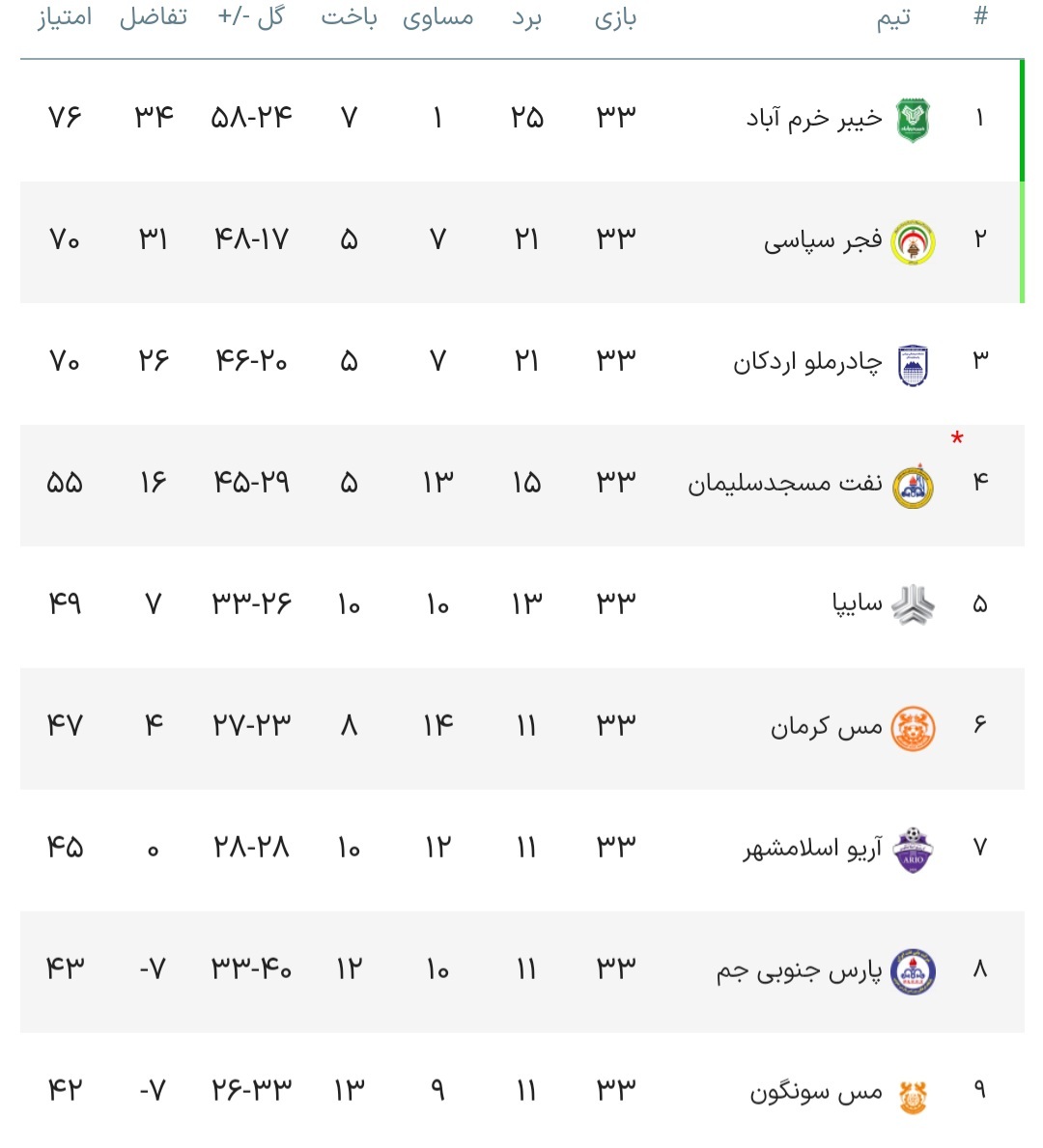Open the خیبر خرم آباد team row
1043x1148 pixels.
point(813,119)
